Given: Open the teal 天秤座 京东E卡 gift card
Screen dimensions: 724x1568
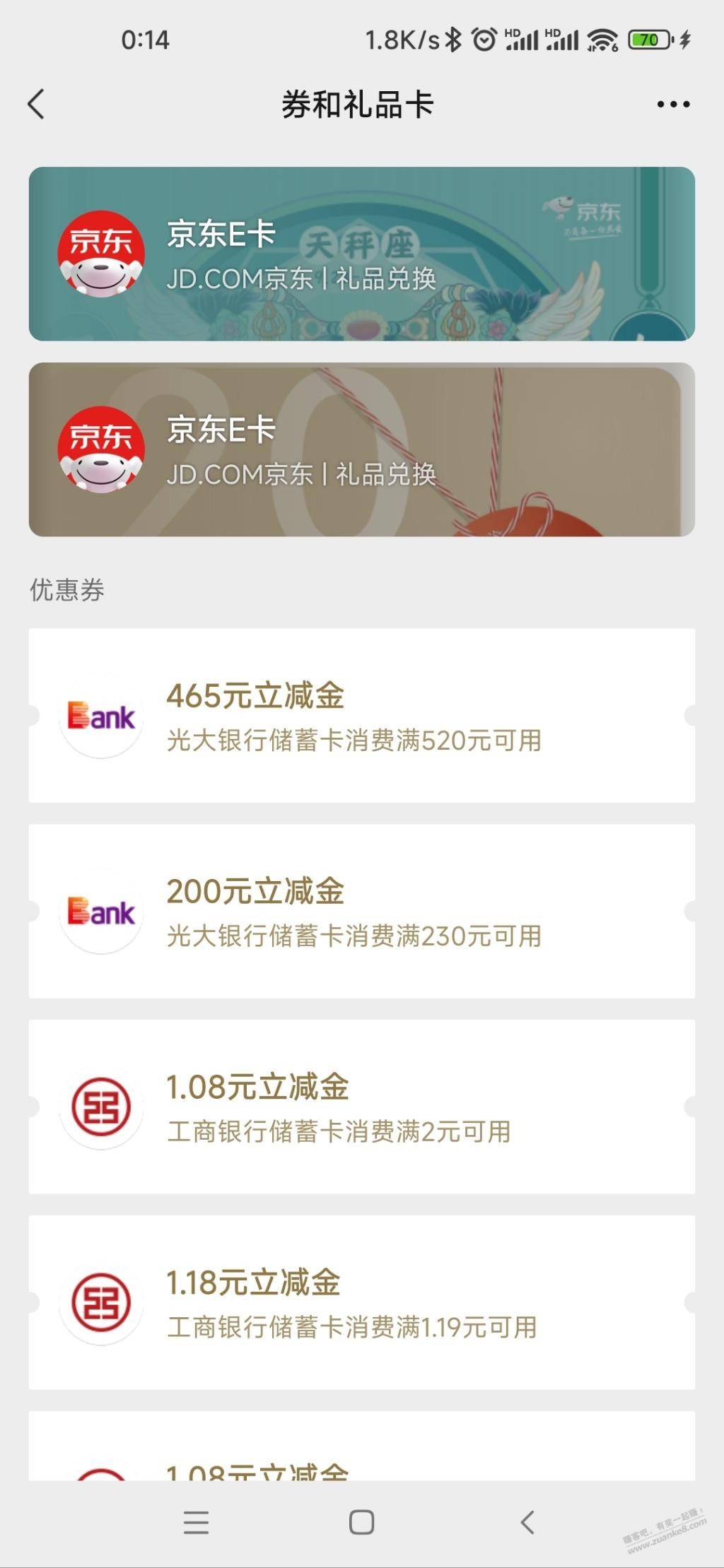Looking at the screenshot, I should (x=361, y=254).
